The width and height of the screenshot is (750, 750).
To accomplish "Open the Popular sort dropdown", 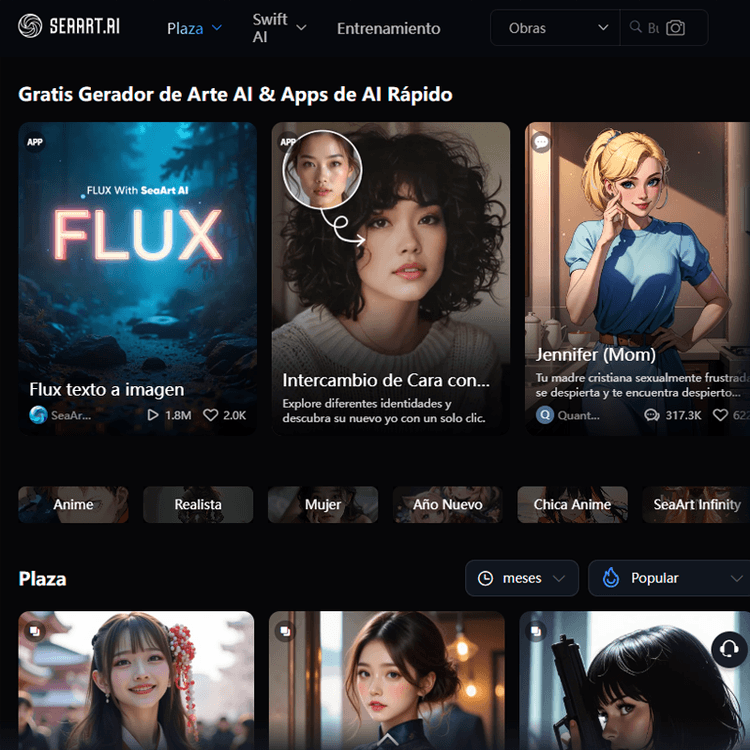I will coord(668,578).
